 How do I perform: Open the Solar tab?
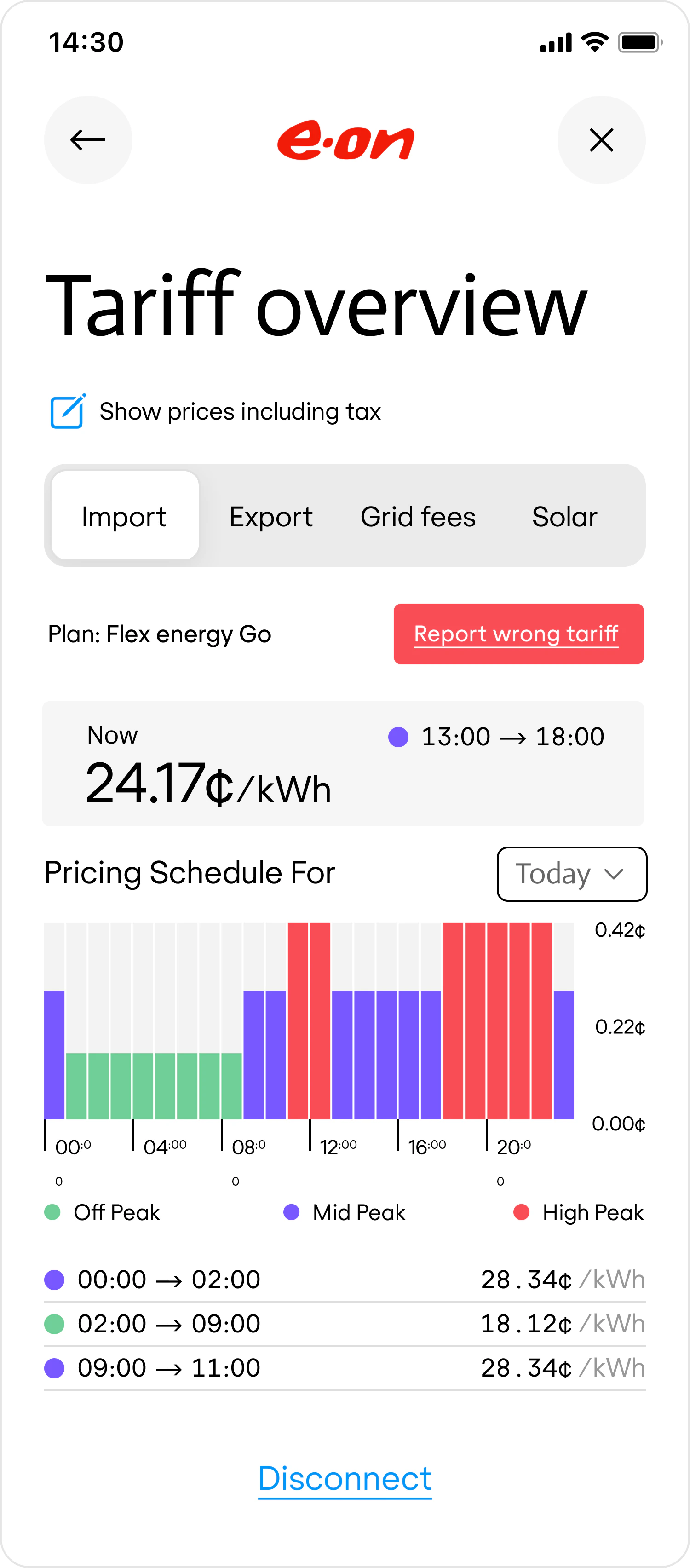(564, 516)
